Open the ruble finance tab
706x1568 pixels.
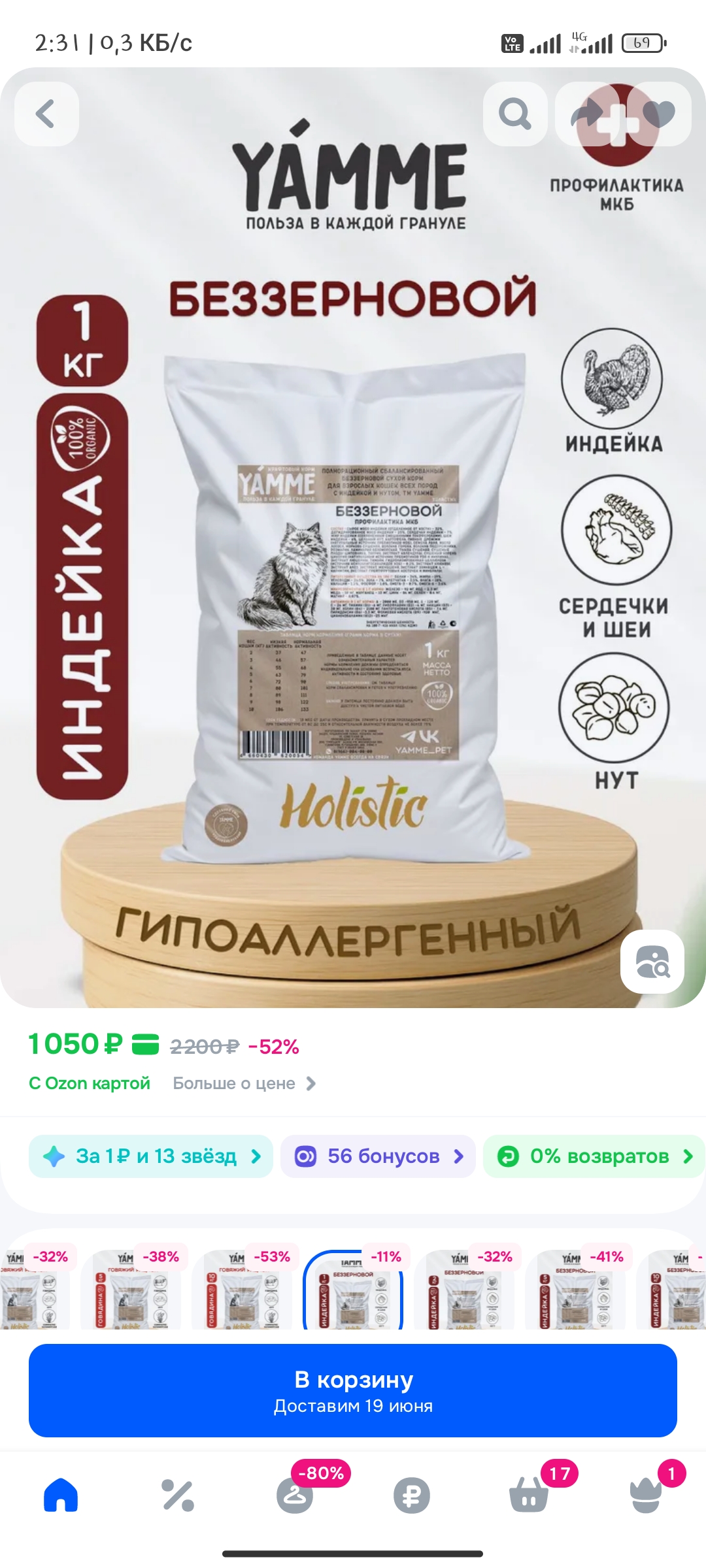coord(412,1495)
